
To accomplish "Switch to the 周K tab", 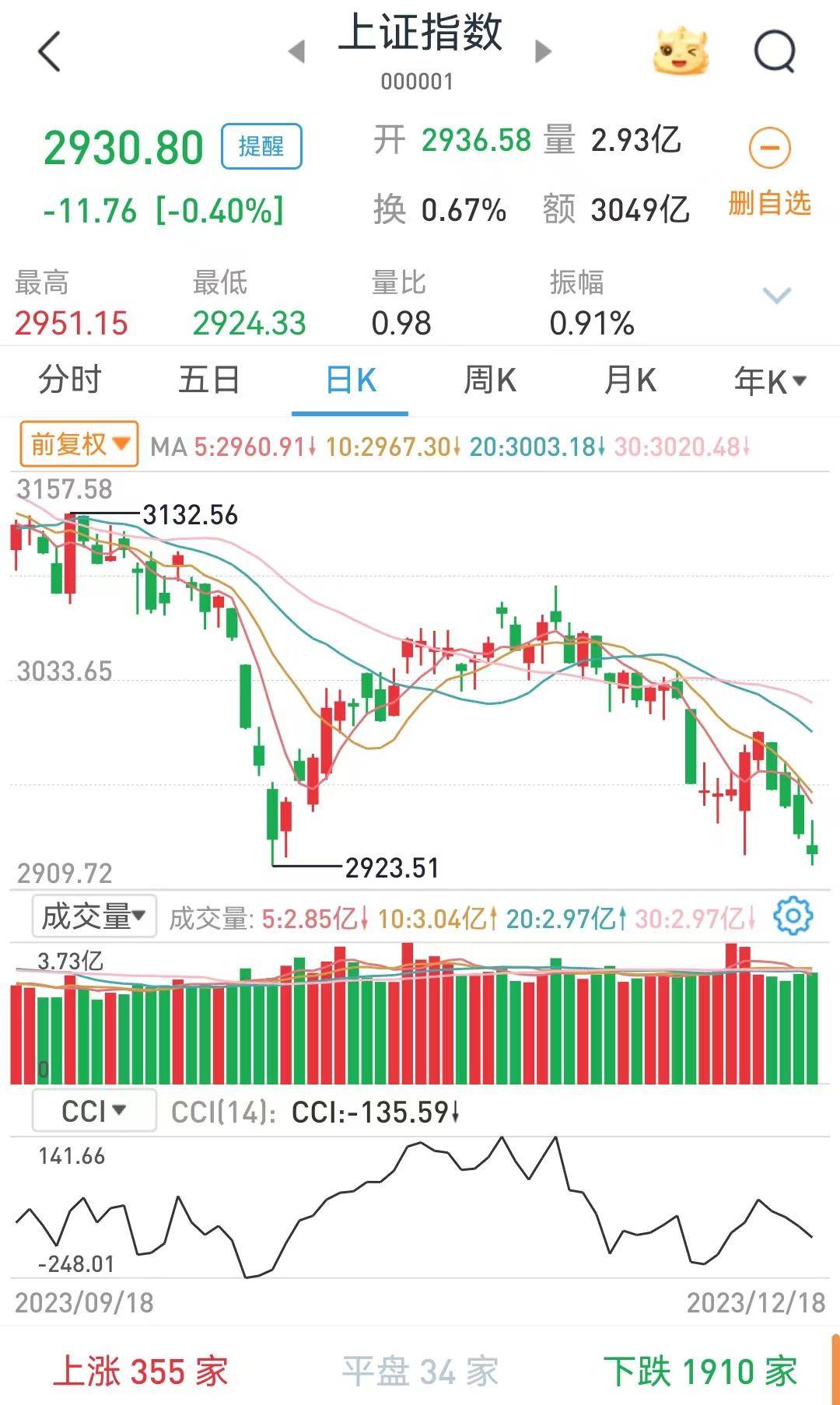I will (490, 380).
